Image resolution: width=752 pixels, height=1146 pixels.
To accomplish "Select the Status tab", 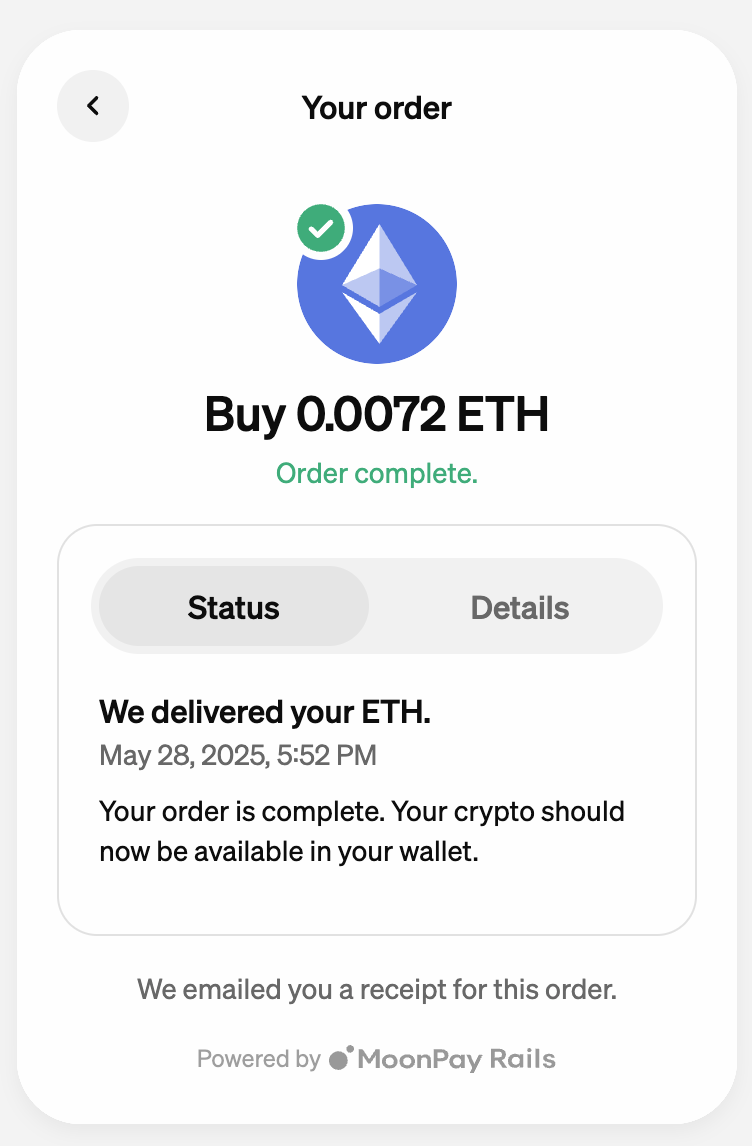I will (234, 607).
